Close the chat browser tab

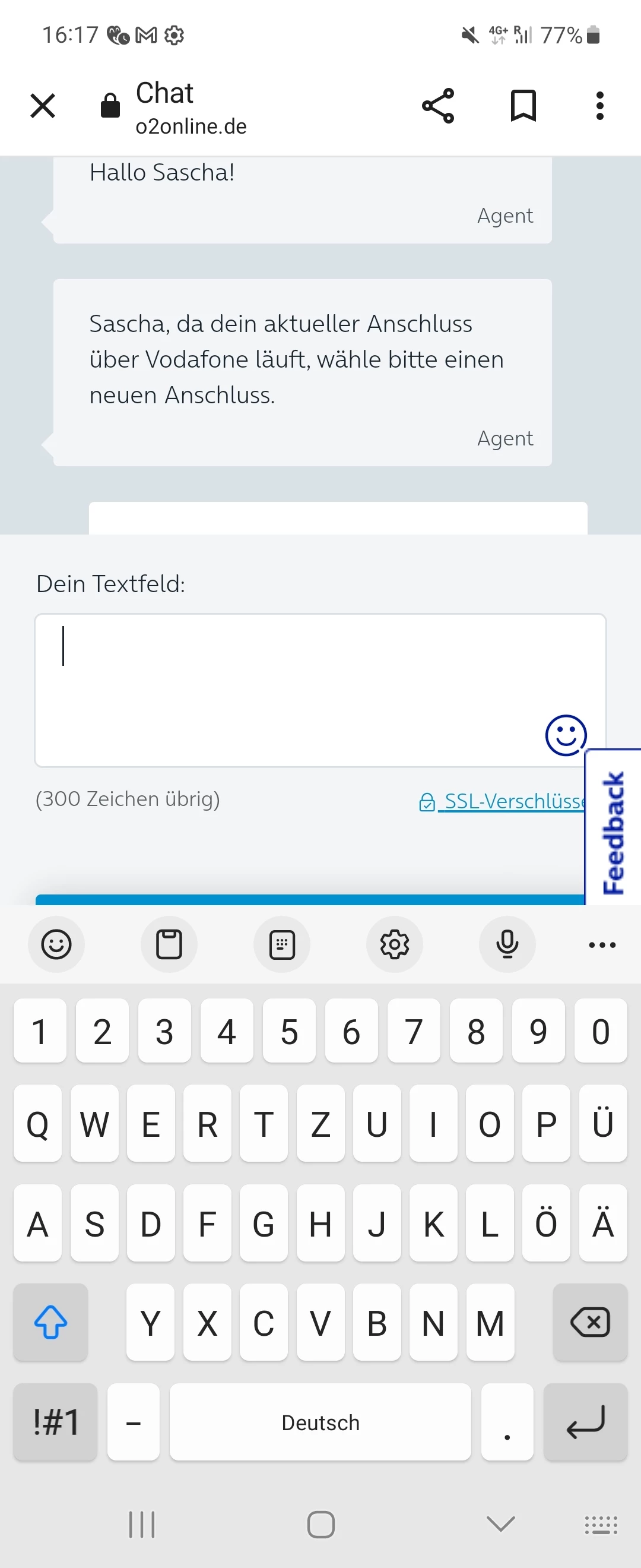(x=43, y=106)
